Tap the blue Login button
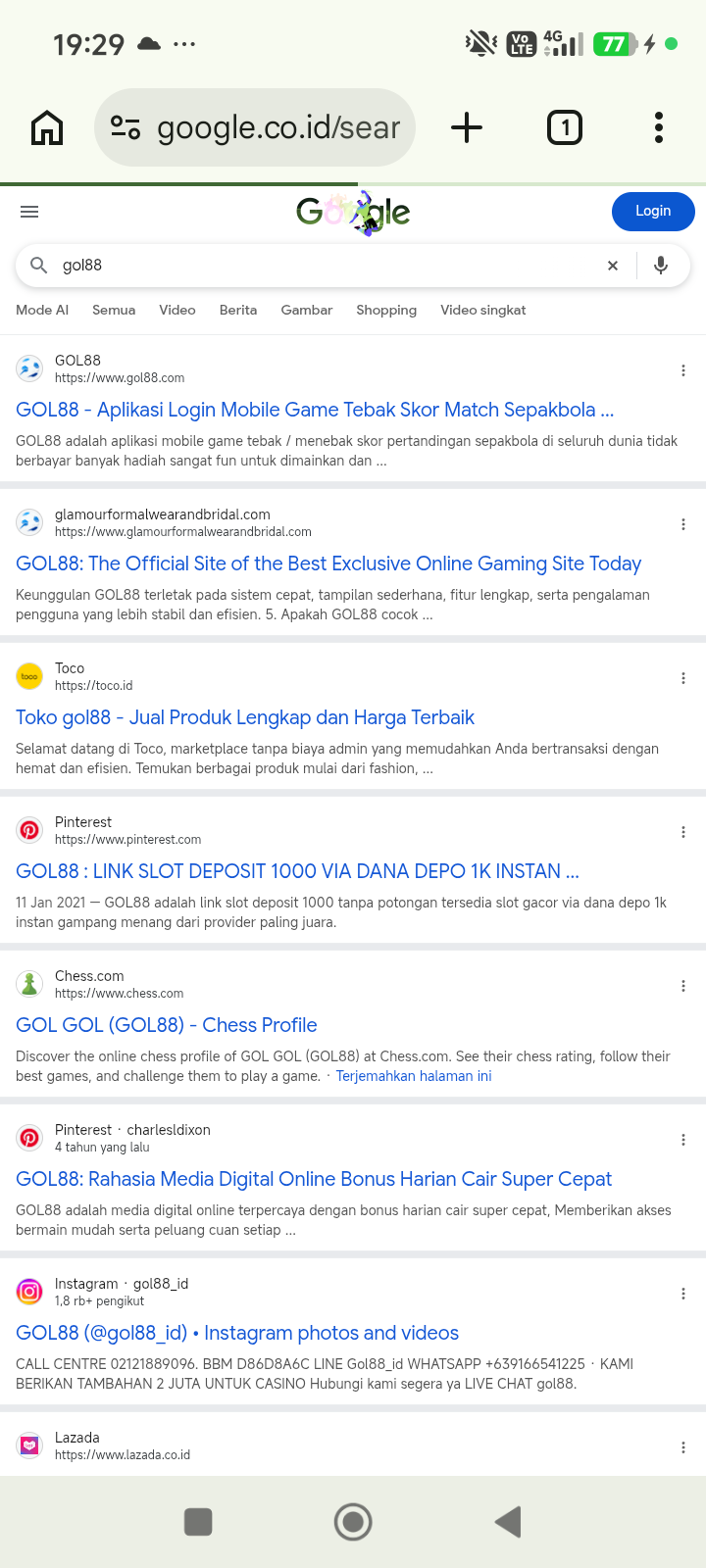Viewport: 706px width, 1568px height. click(653, 211)
